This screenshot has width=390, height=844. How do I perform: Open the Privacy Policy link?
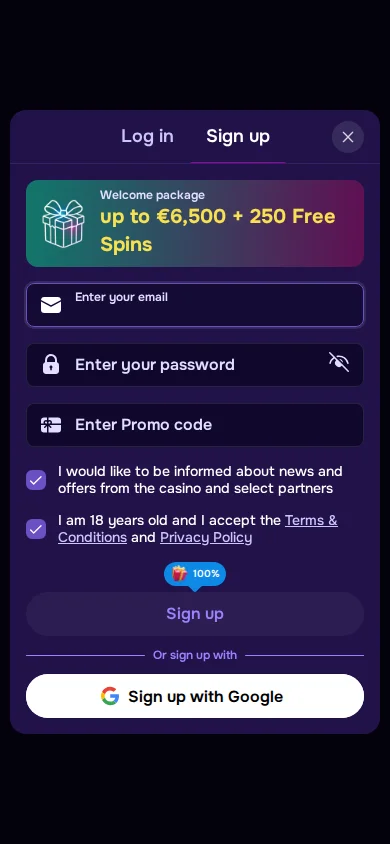(x=206, y=537)
